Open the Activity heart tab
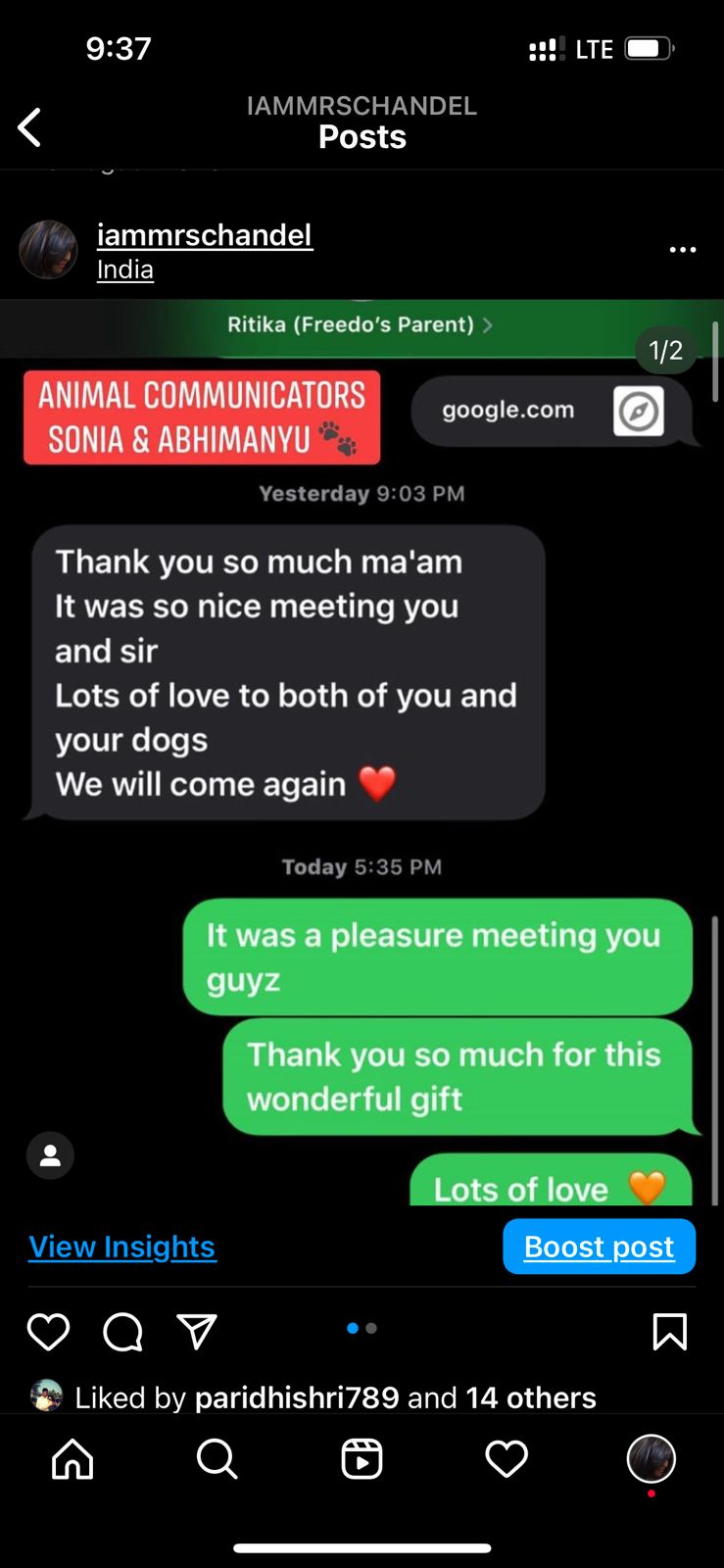724x1568 pixels. [x=507, y=1459]
